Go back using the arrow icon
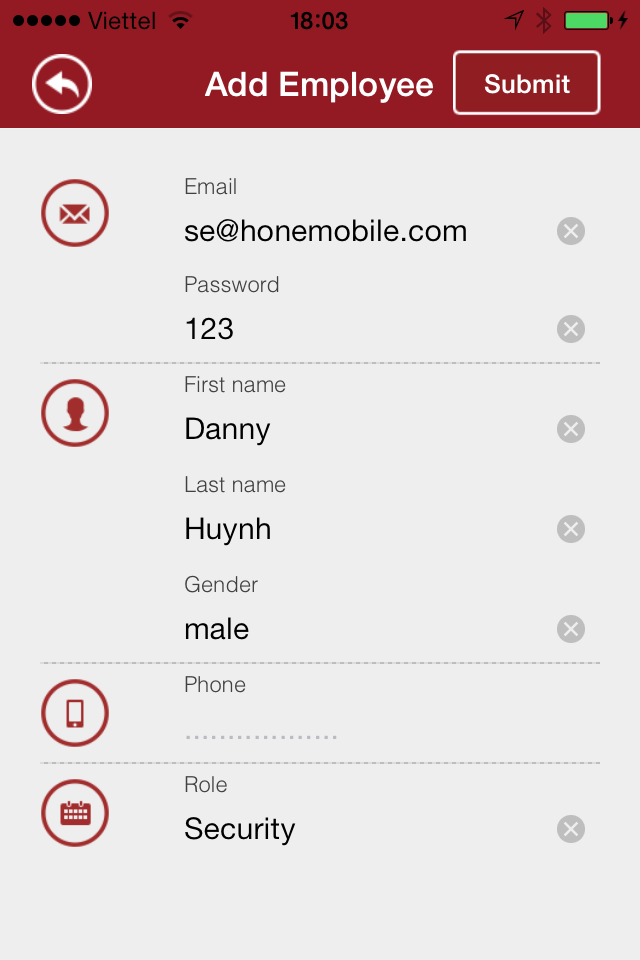 tap(62, 84)
